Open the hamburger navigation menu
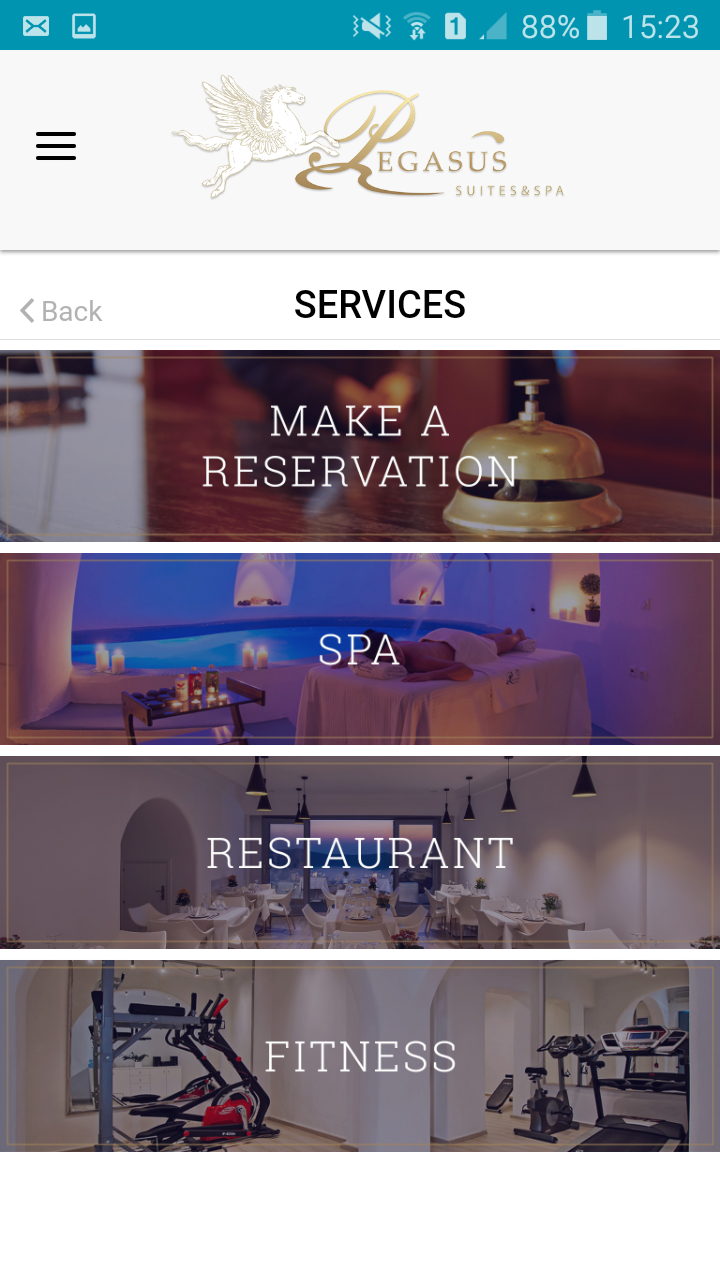 (x=56, y=146)
